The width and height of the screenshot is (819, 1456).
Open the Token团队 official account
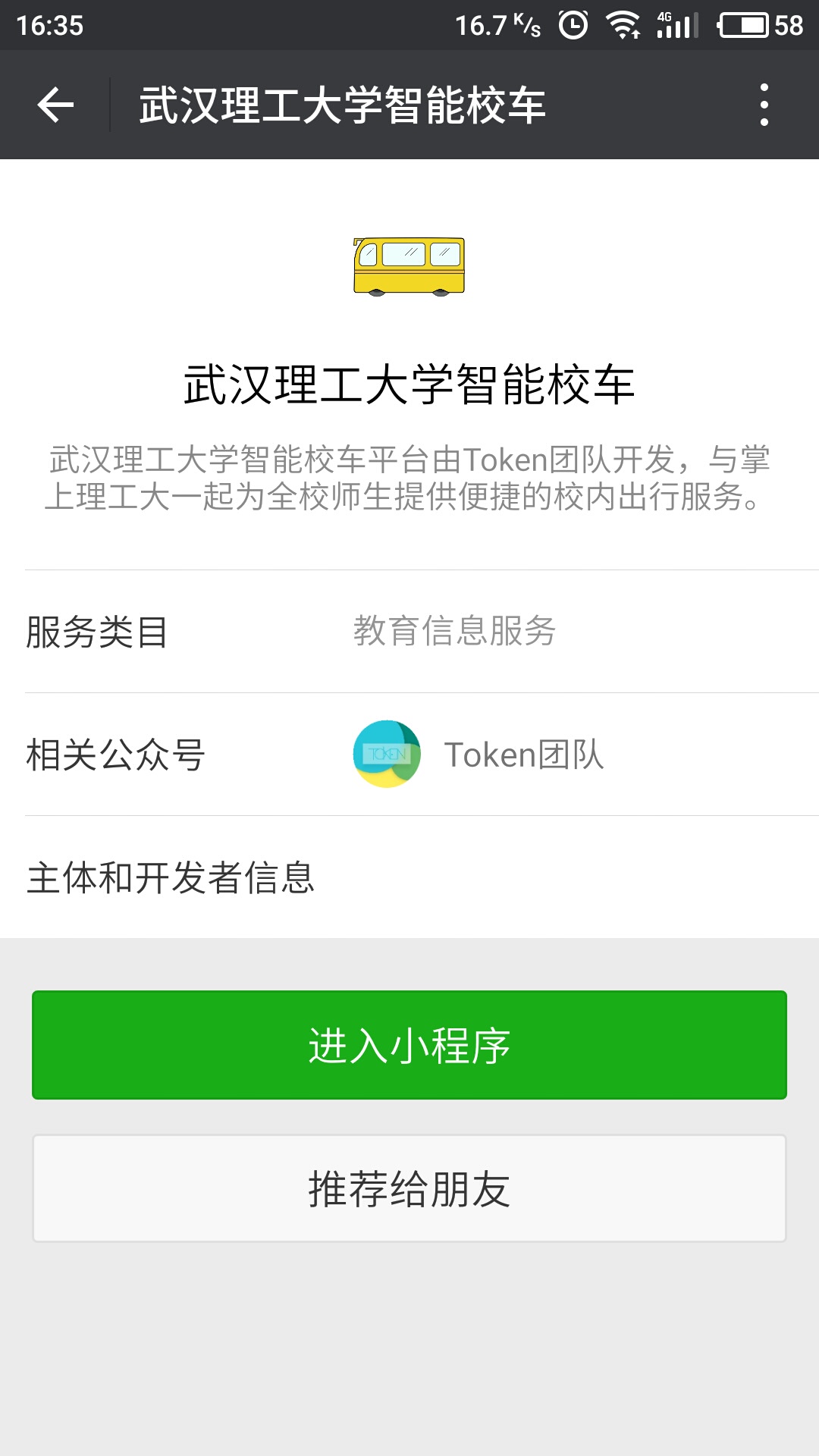(x=479, y=755)
